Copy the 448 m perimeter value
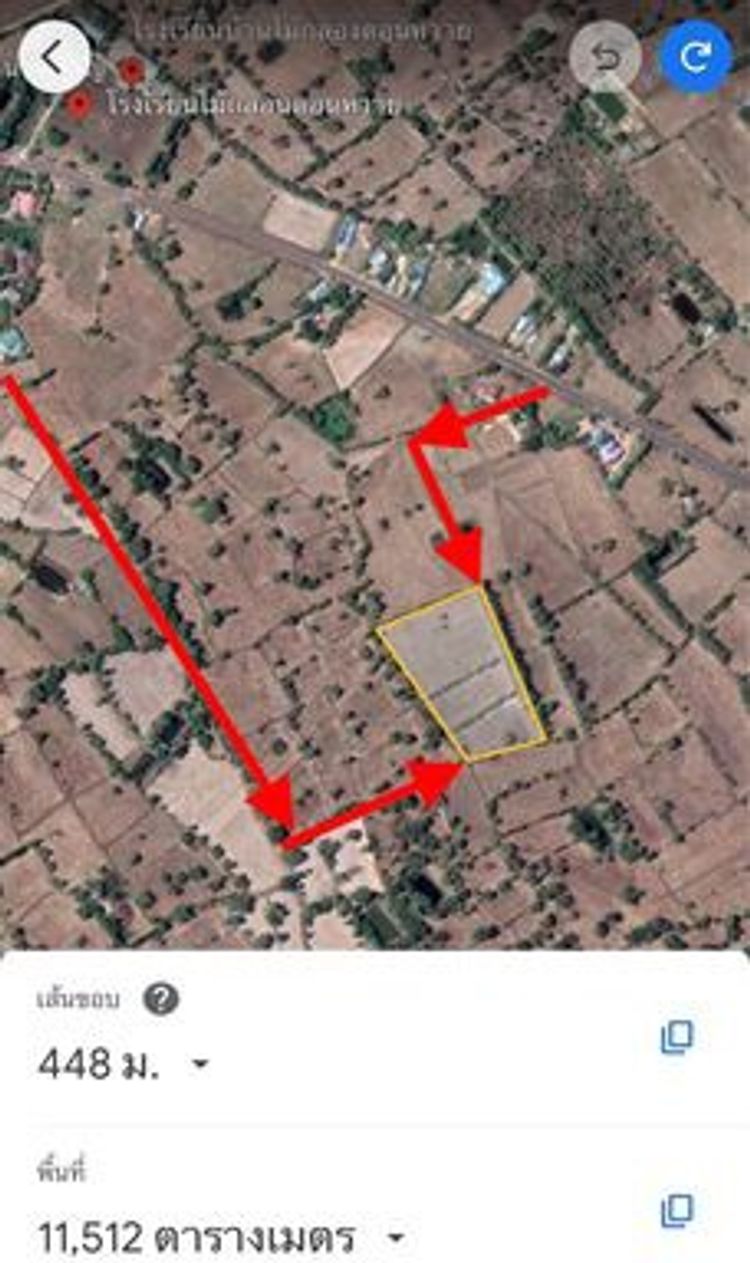Image resolution: width=750 pixels, height=1263 pixels. [x=677, y=1037]
